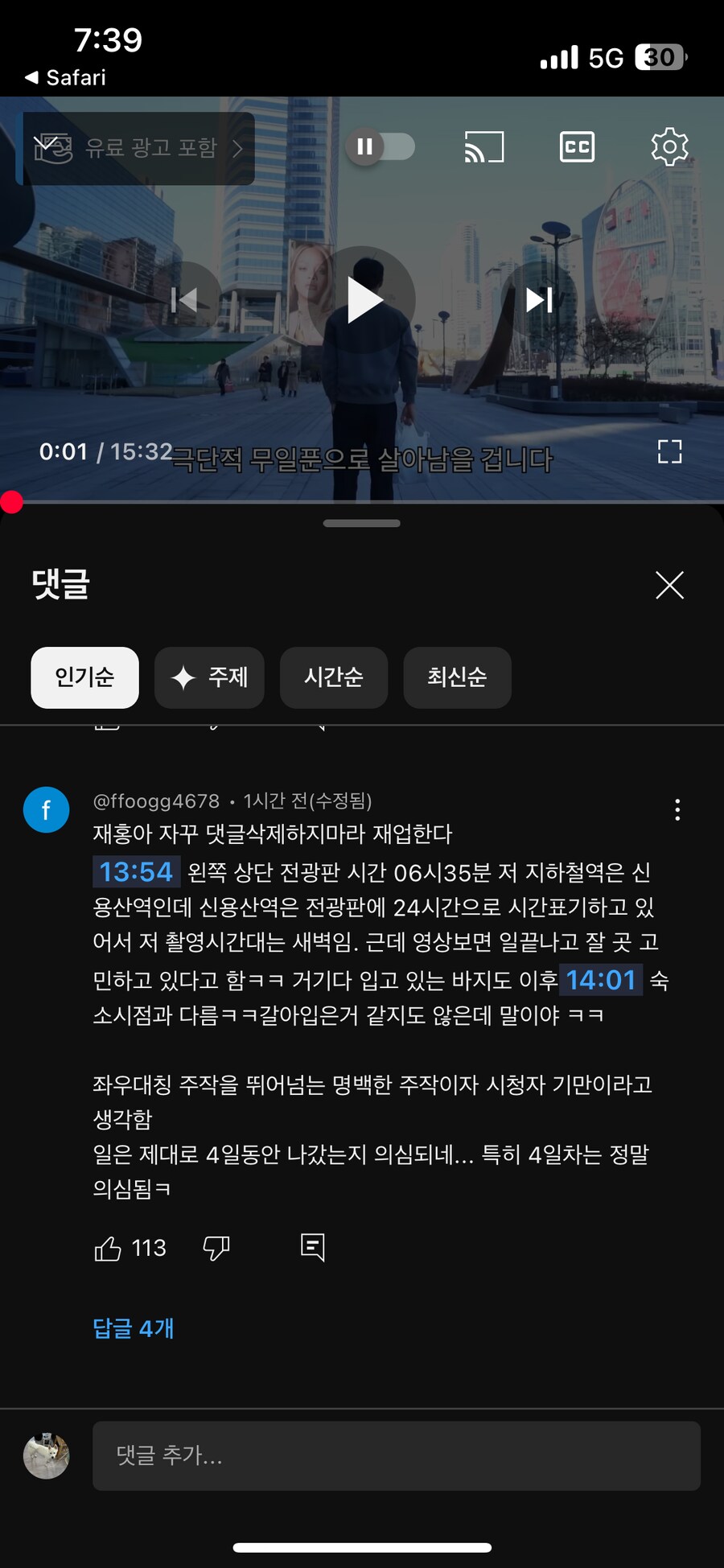This screenshot has width=724, height=1568.
Task: Select the 인기순 sort chip
Action: [x=84, y=677]
